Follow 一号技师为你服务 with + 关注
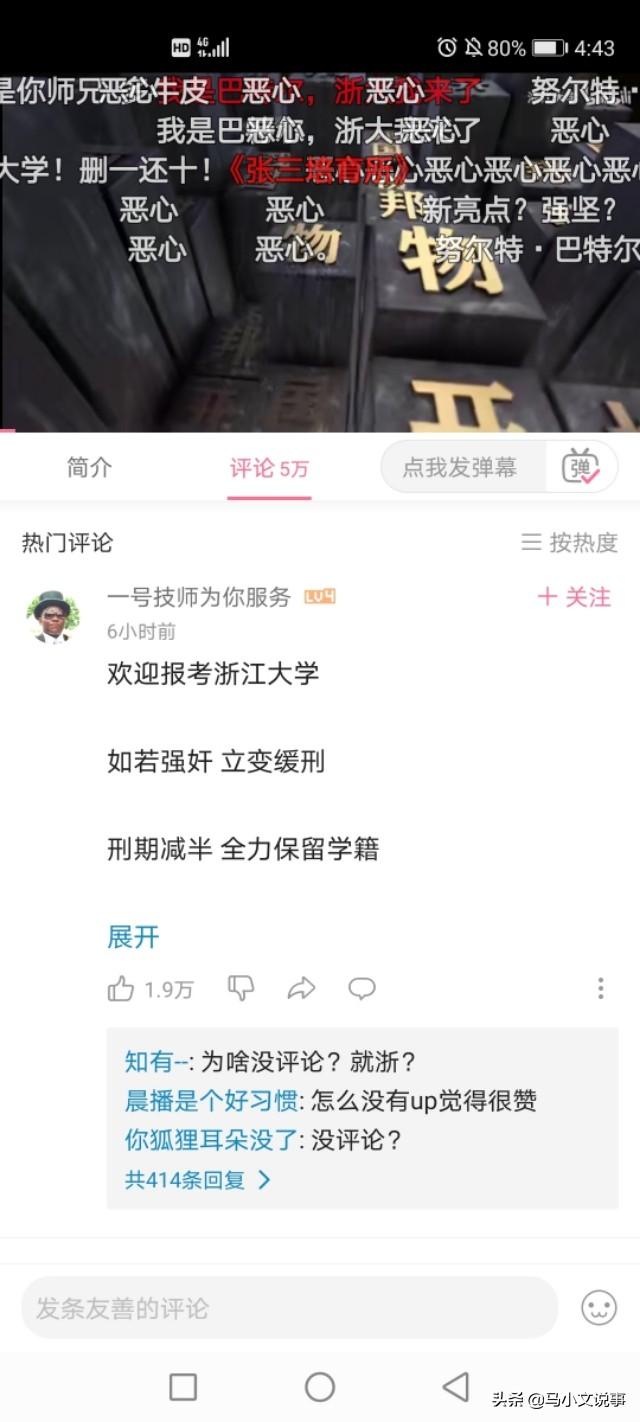 click(574, 597)
